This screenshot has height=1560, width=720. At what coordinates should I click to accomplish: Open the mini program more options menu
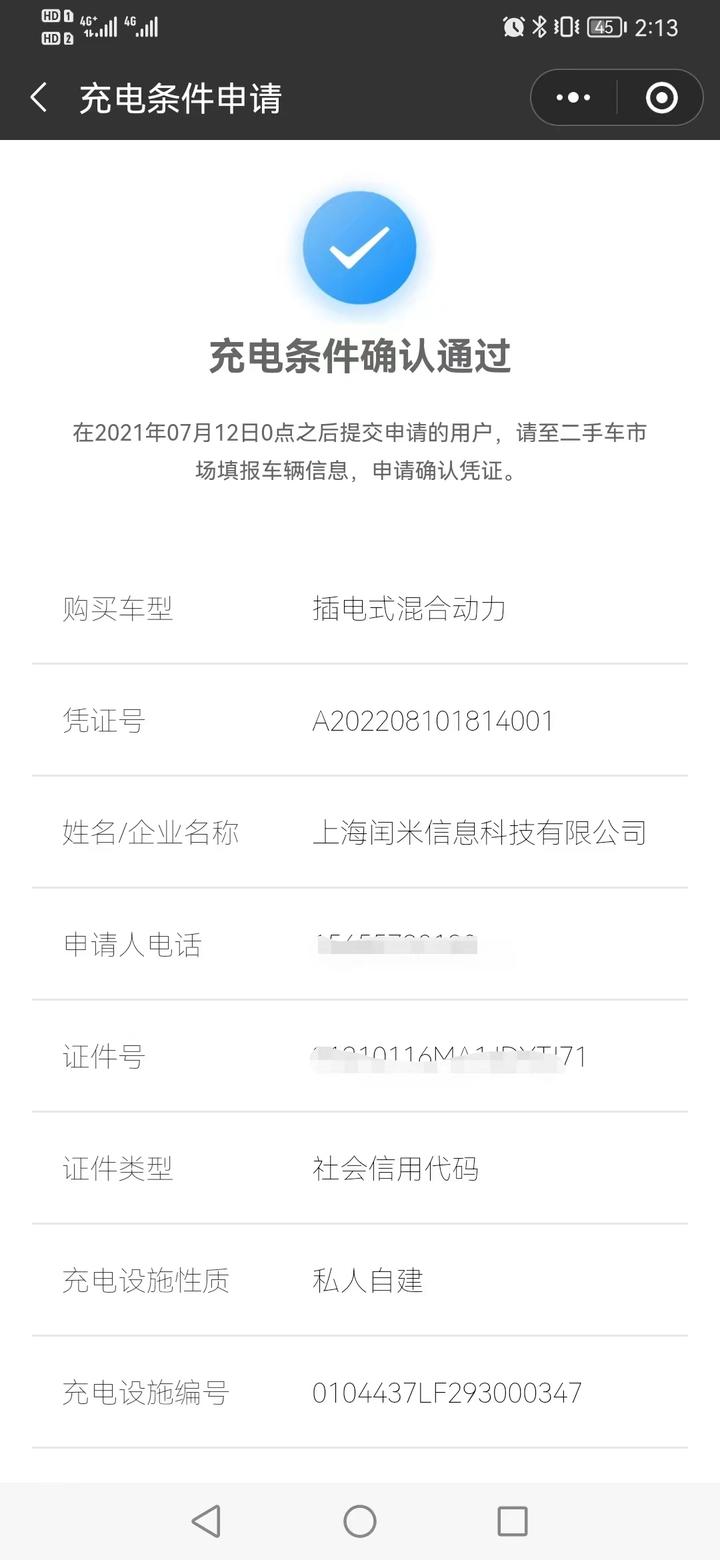coord(573,98)
